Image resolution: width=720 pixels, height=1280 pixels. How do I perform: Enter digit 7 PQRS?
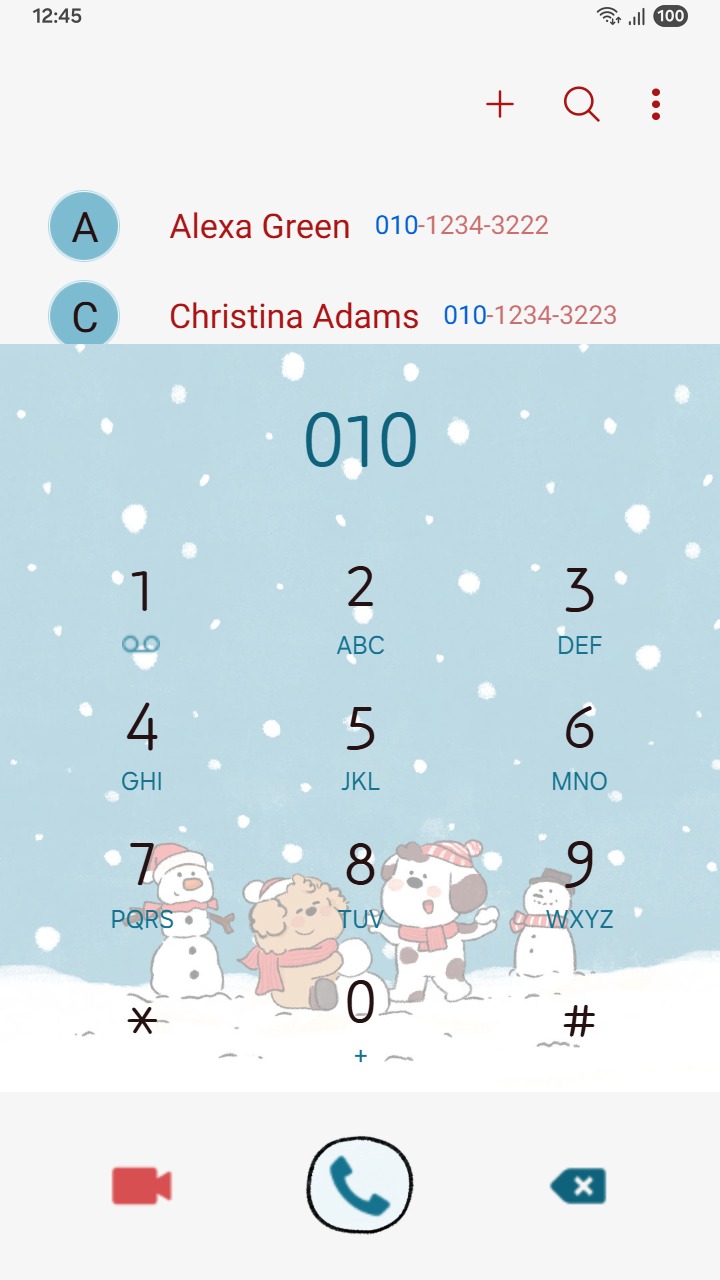pos(141,882)
